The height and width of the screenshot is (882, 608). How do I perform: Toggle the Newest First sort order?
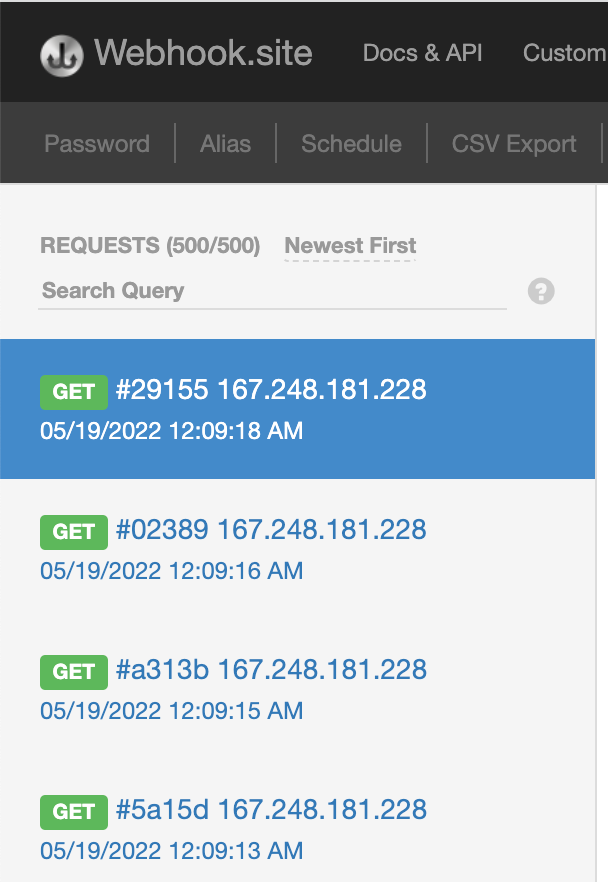point(350,245)
